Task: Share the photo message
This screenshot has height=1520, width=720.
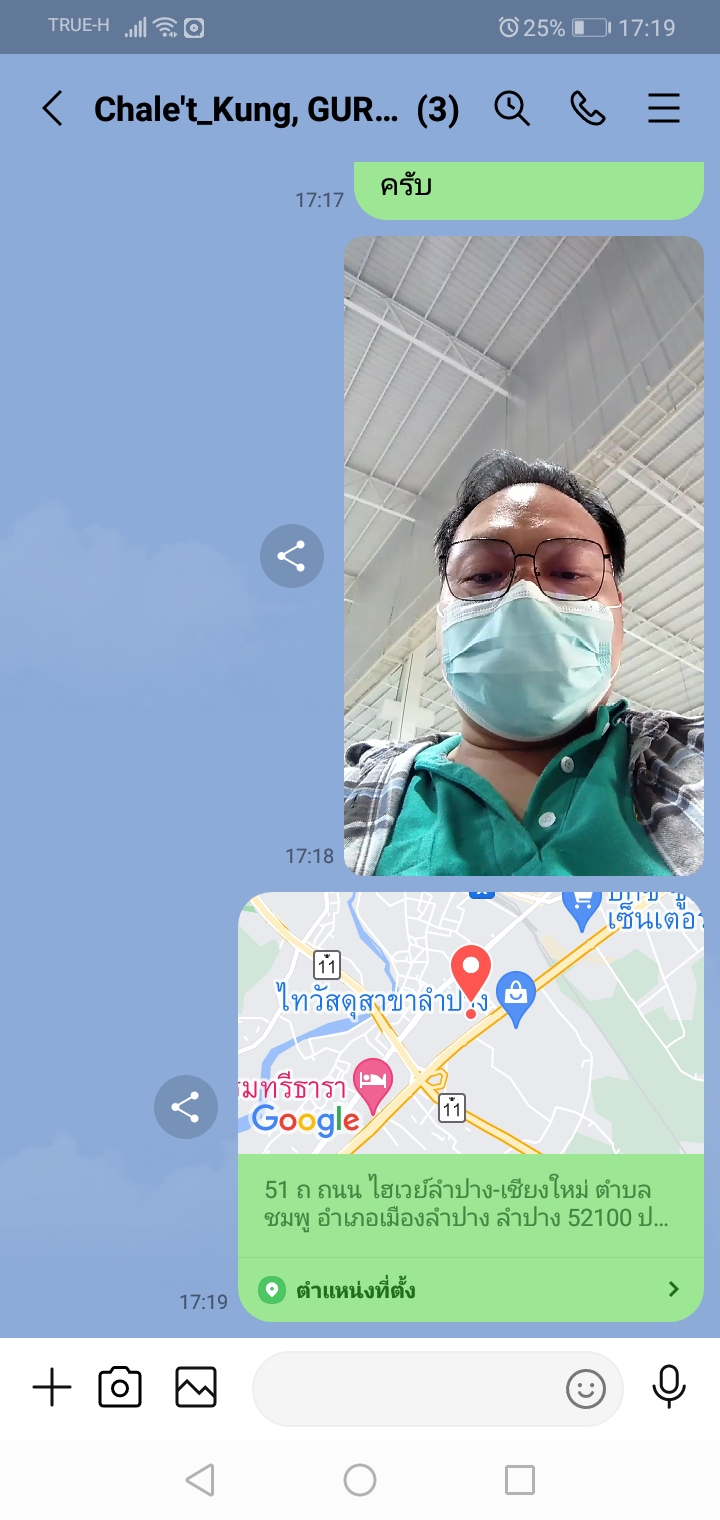Action: pyautogui.click(x=291, y=556)
